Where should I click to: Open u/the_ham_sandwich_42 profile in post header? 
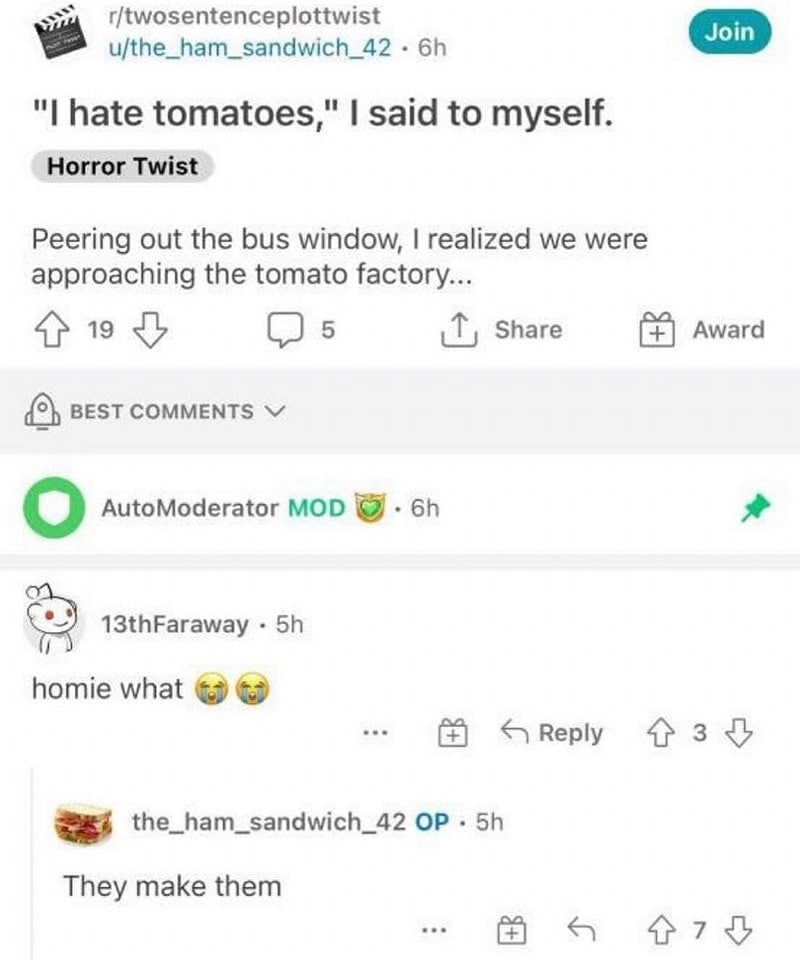(x=250, y=47)
